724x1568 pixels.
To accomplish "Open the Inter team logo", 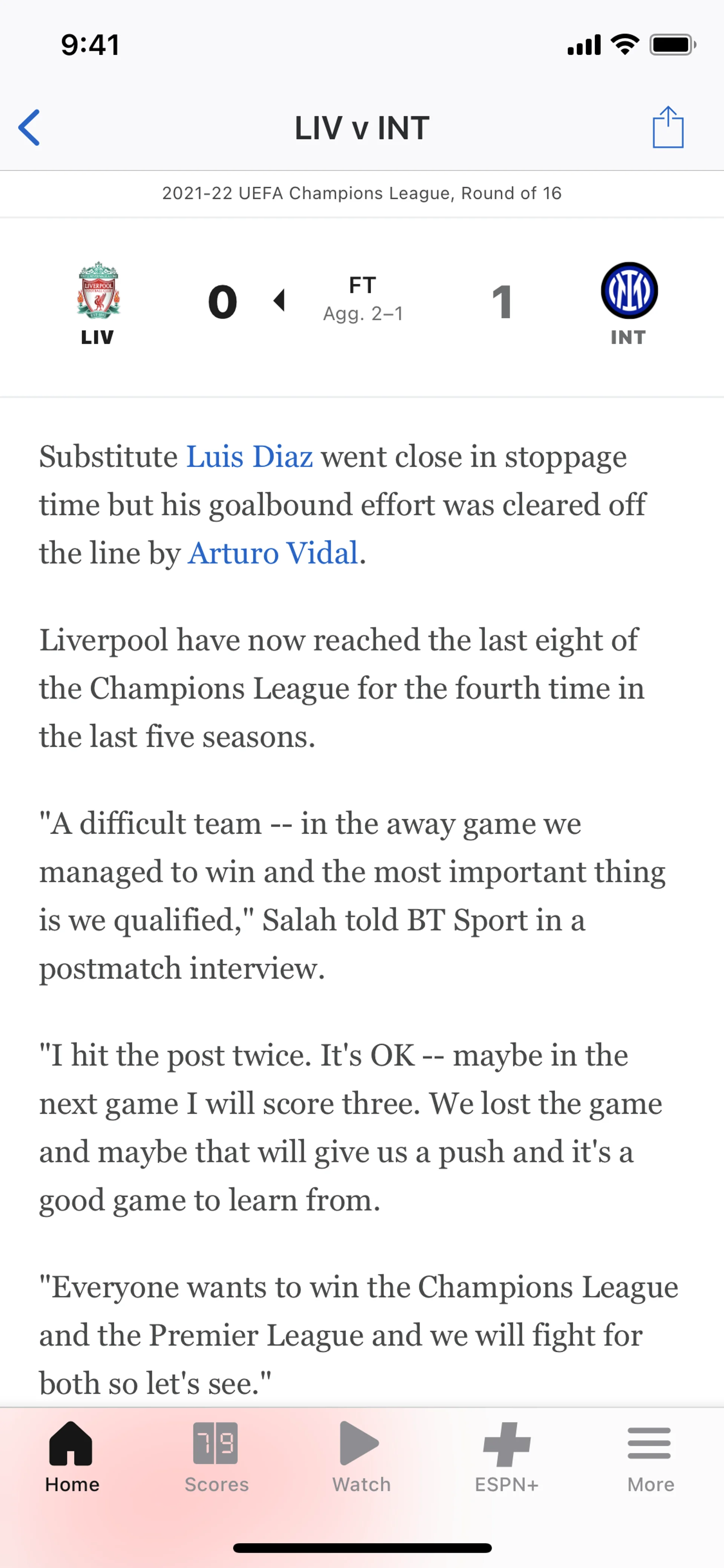I will [x=629, y=291].
